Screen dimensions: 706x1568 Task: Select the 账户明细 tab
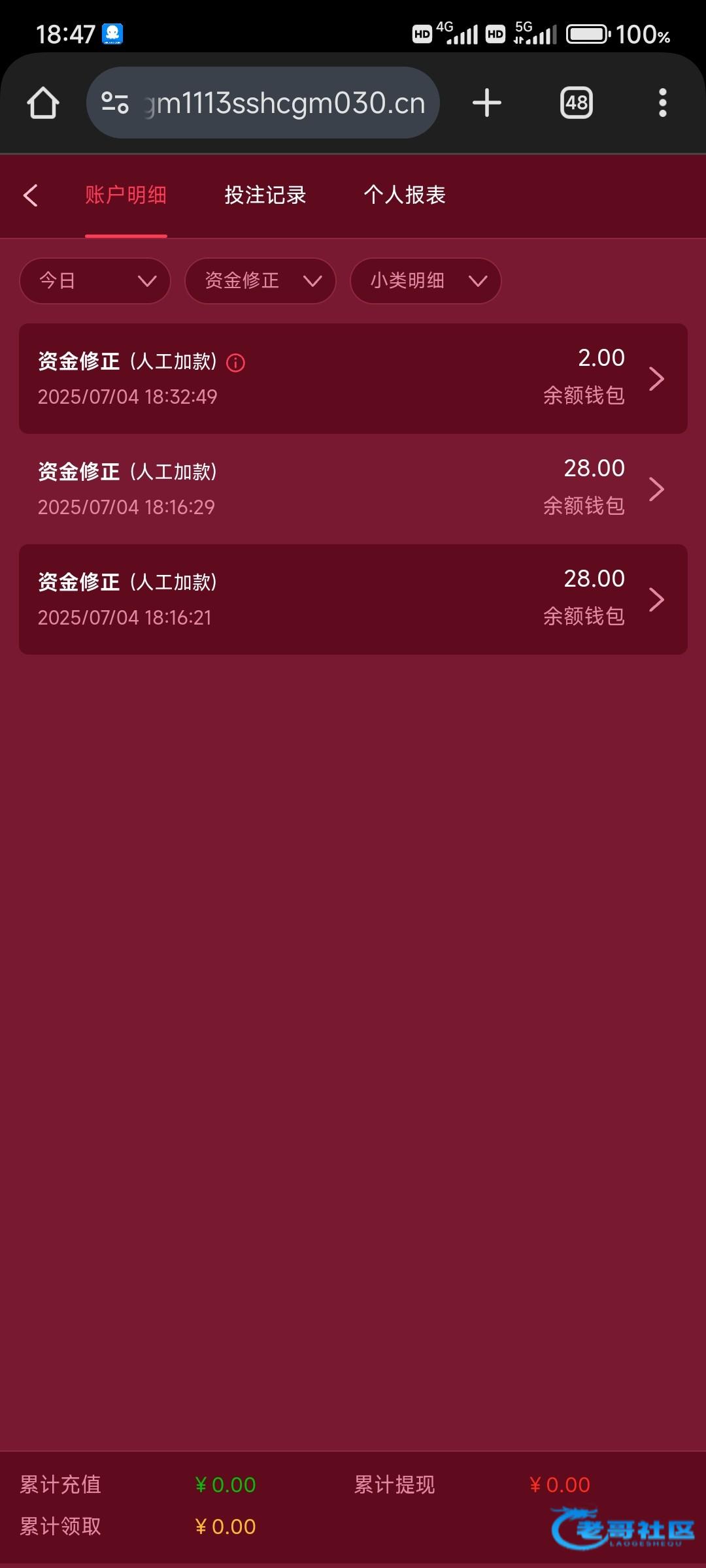point(126,195)
